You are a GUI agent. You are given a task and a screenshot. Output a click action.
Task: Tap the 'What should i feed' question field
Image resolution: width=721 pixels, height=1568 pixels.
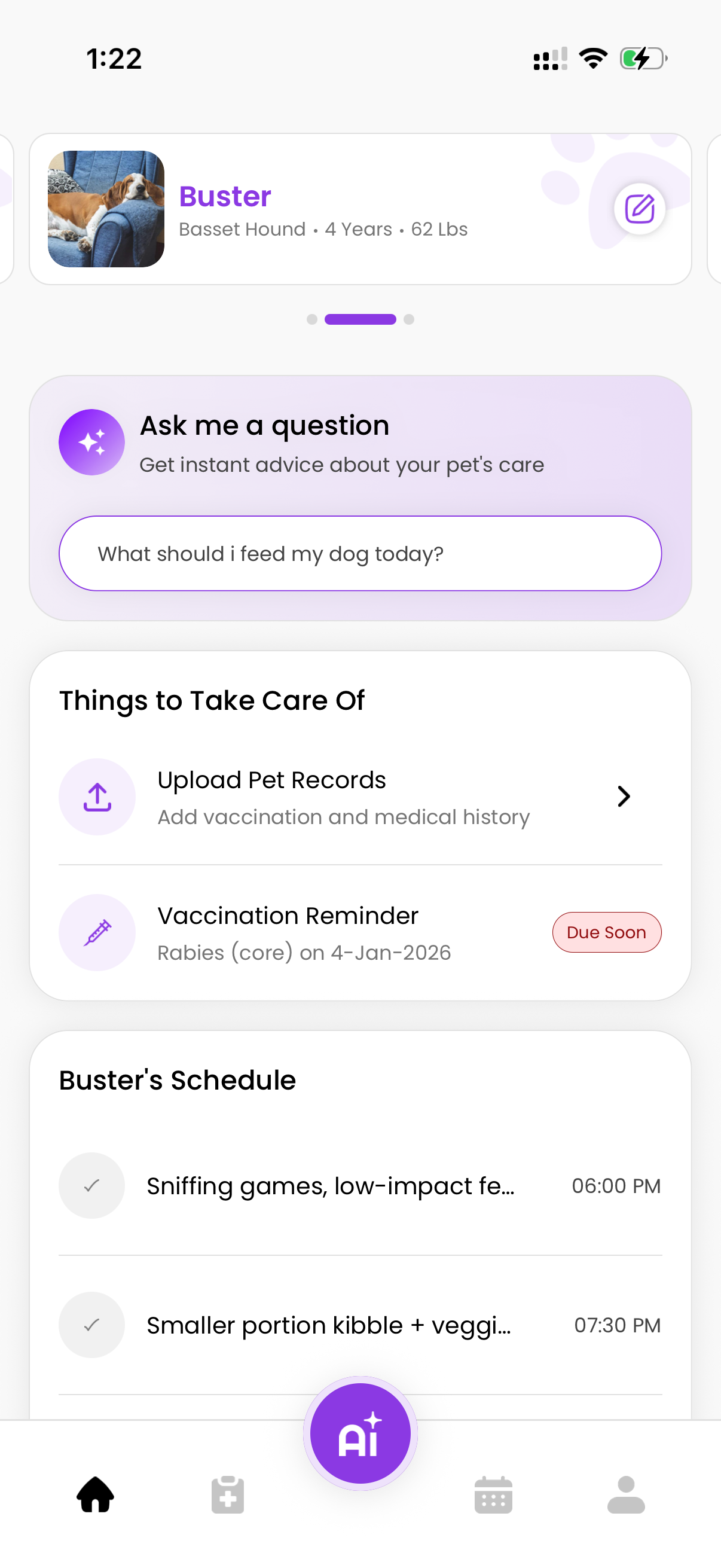coord(359,553)
